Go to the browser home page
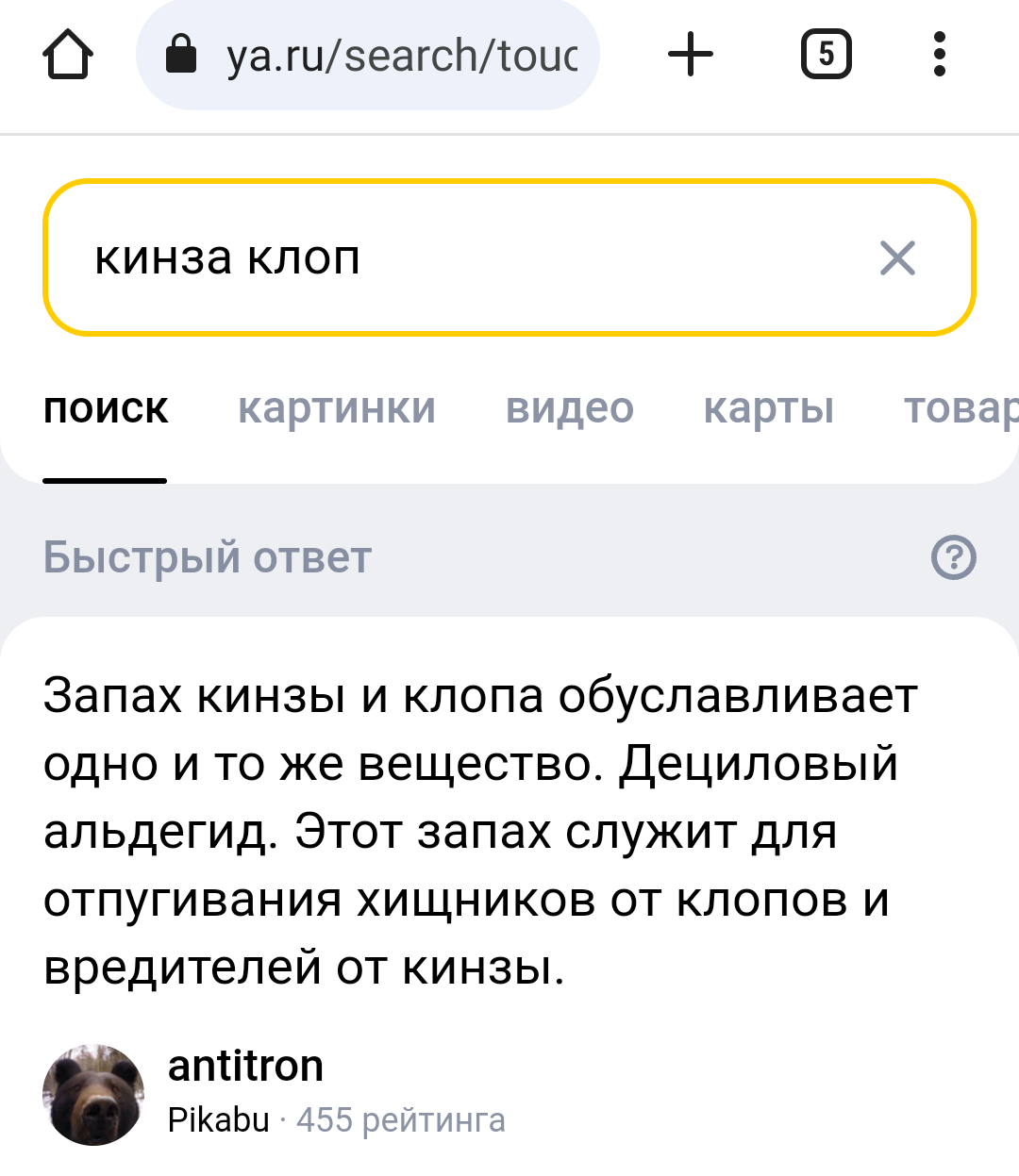 click(x=68, y=55)
